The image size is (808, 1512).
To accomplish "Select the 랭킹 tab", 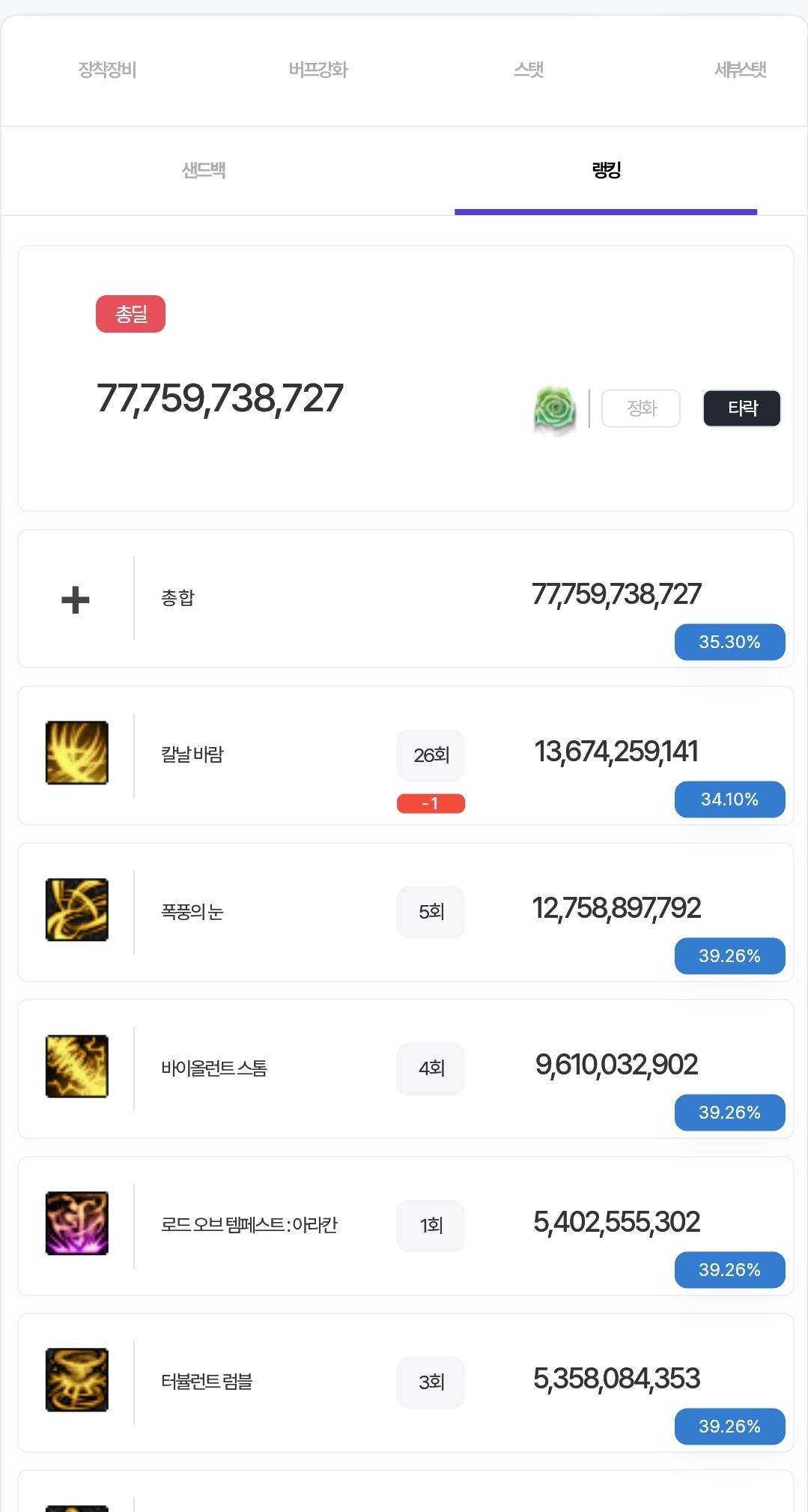I will [x=606, y=171].
